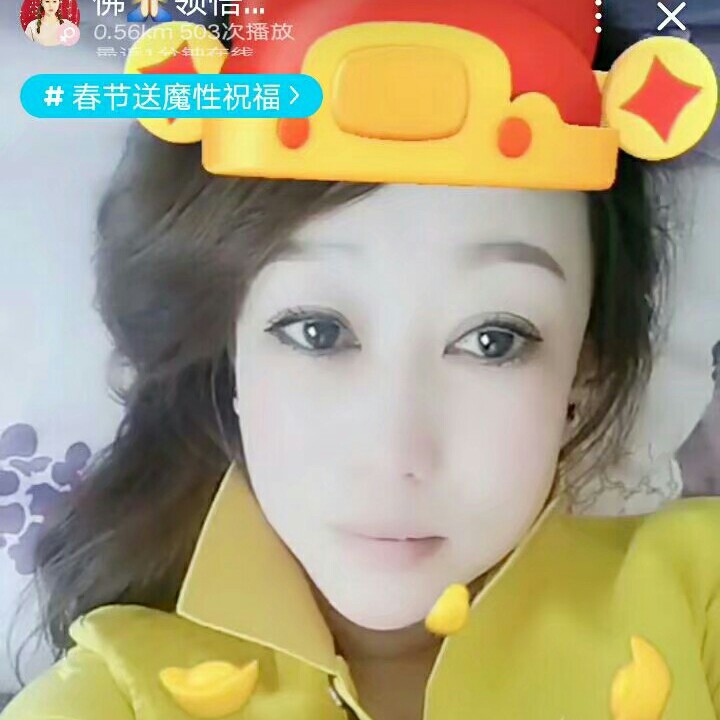Image resolution: width=720 pixels, height=720 pixels.
Task: Open the three-dot overflow menu
Action: click(x=598, y=15)
